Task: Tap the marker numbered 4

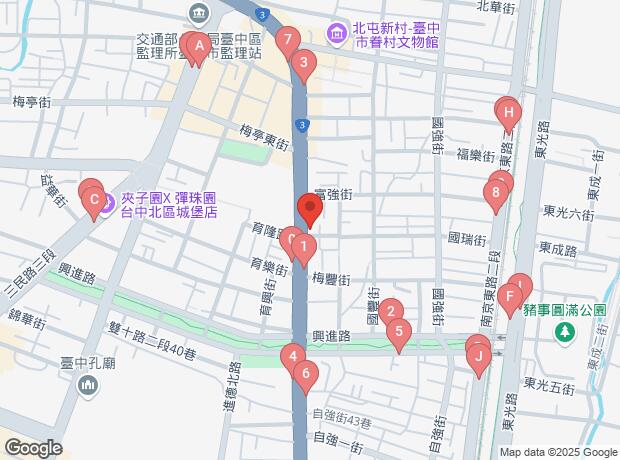Action: click(292, 356)
